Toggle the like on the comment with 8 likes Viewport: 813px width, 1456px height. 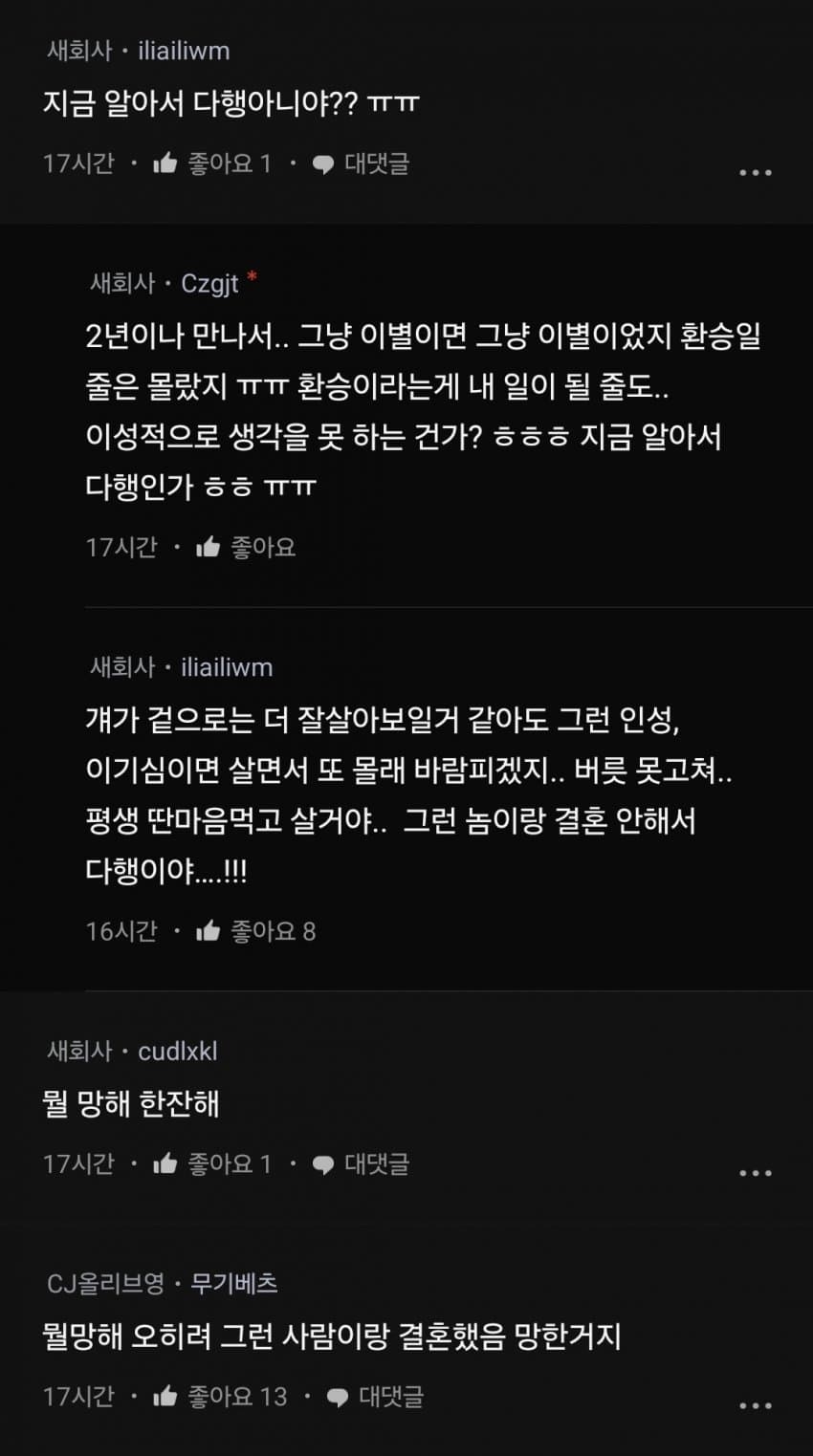pyautogui.click(x=207, y=928)
